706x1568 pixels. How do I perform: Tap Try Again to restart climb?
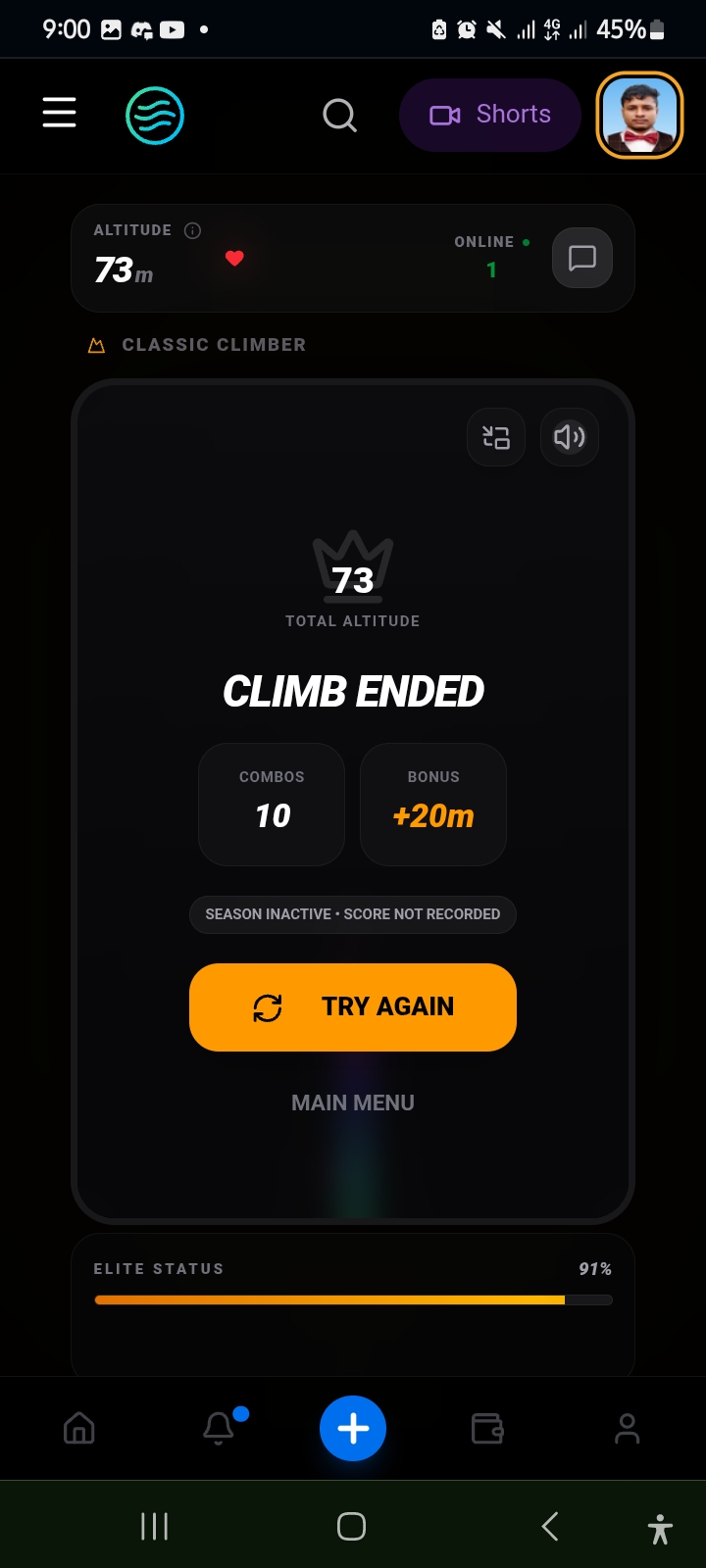(353, 1006)
